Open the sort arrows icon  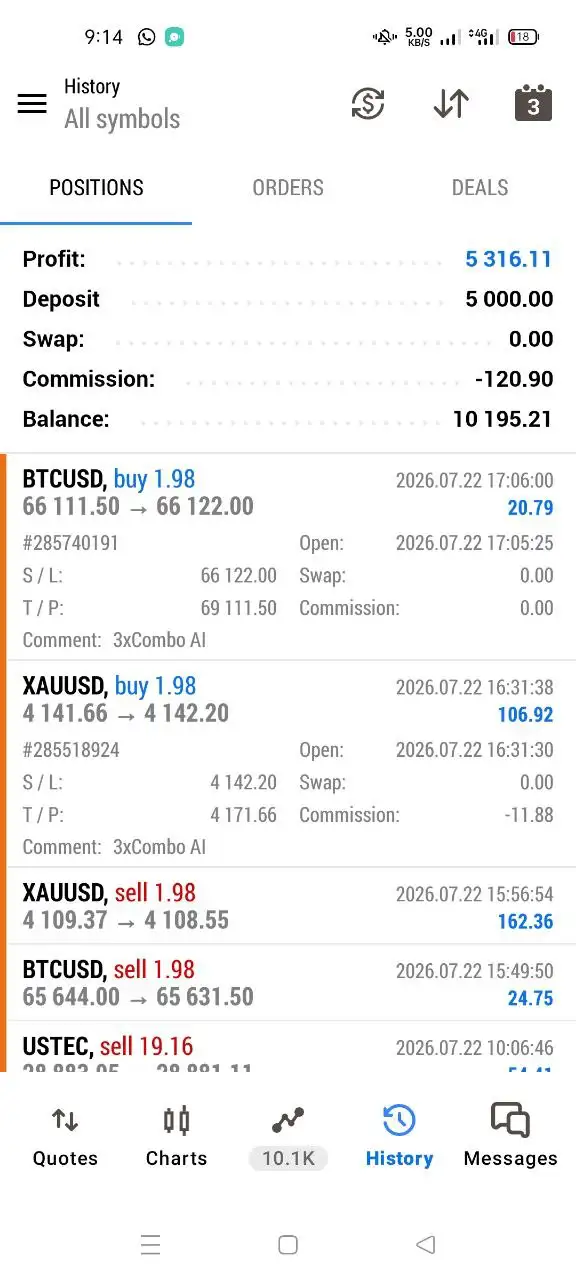click(451, 103)
